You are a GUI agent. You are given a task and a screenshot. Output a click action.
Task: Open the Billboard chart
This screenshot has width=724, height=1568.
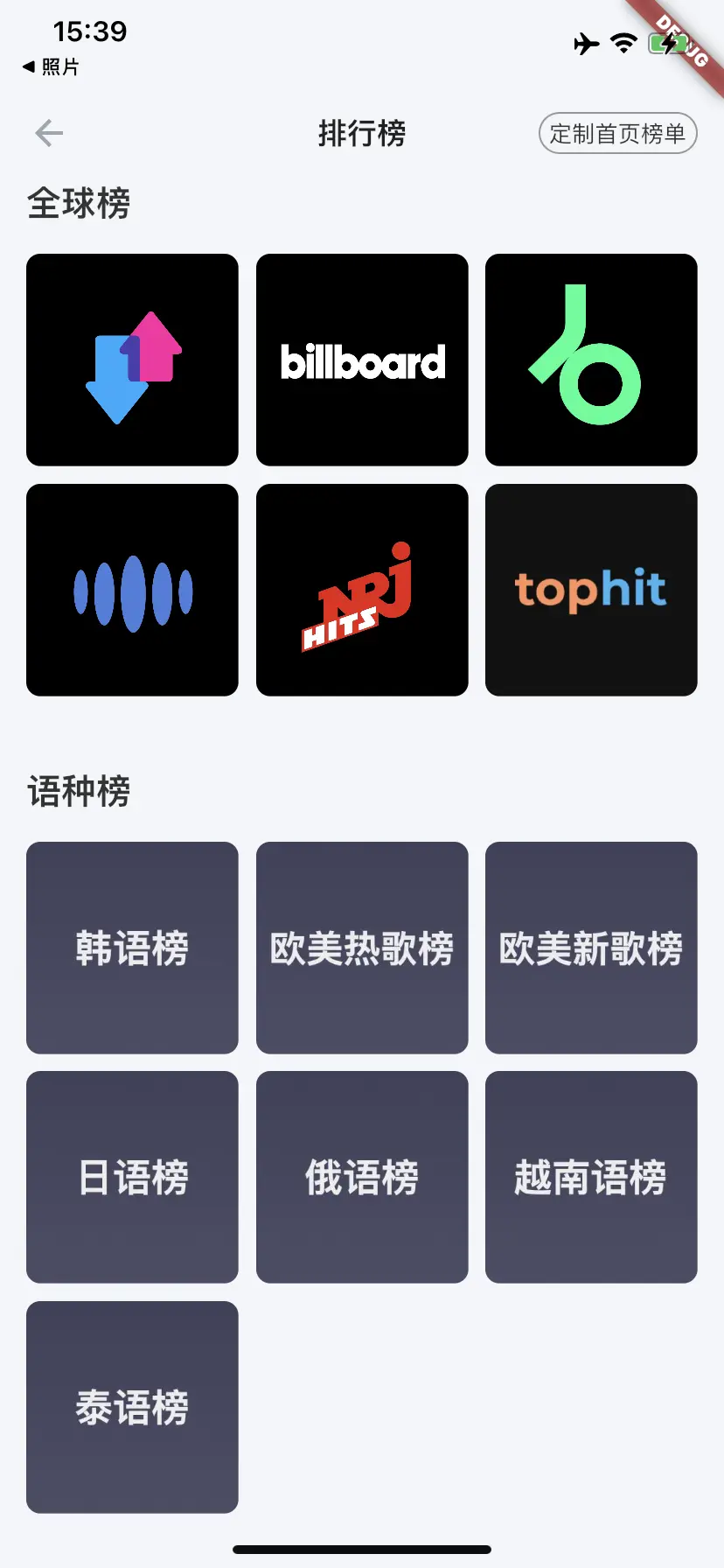pos(362,360)
